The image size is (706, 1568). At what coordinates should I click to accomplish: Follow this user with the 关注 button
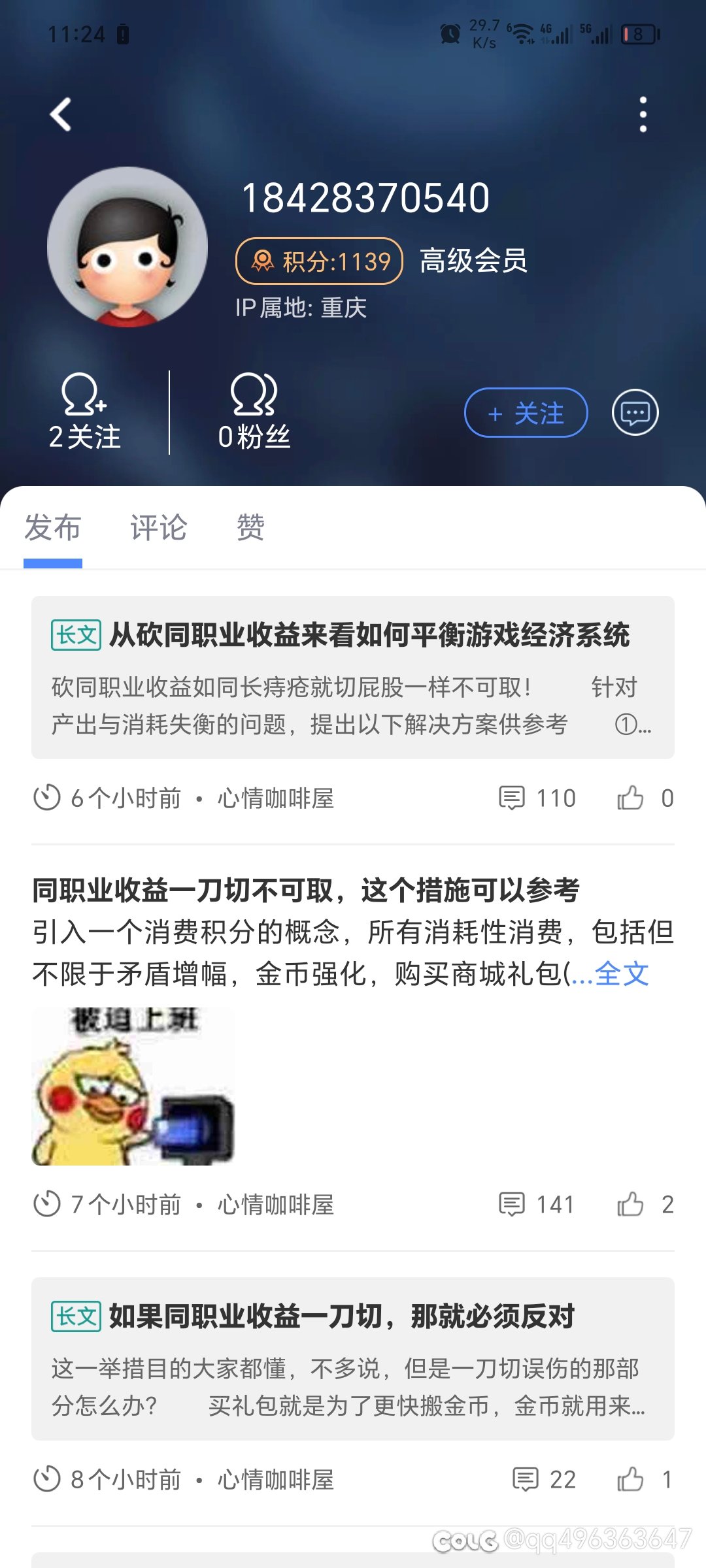pyautogui.click(x=526, y=413)
